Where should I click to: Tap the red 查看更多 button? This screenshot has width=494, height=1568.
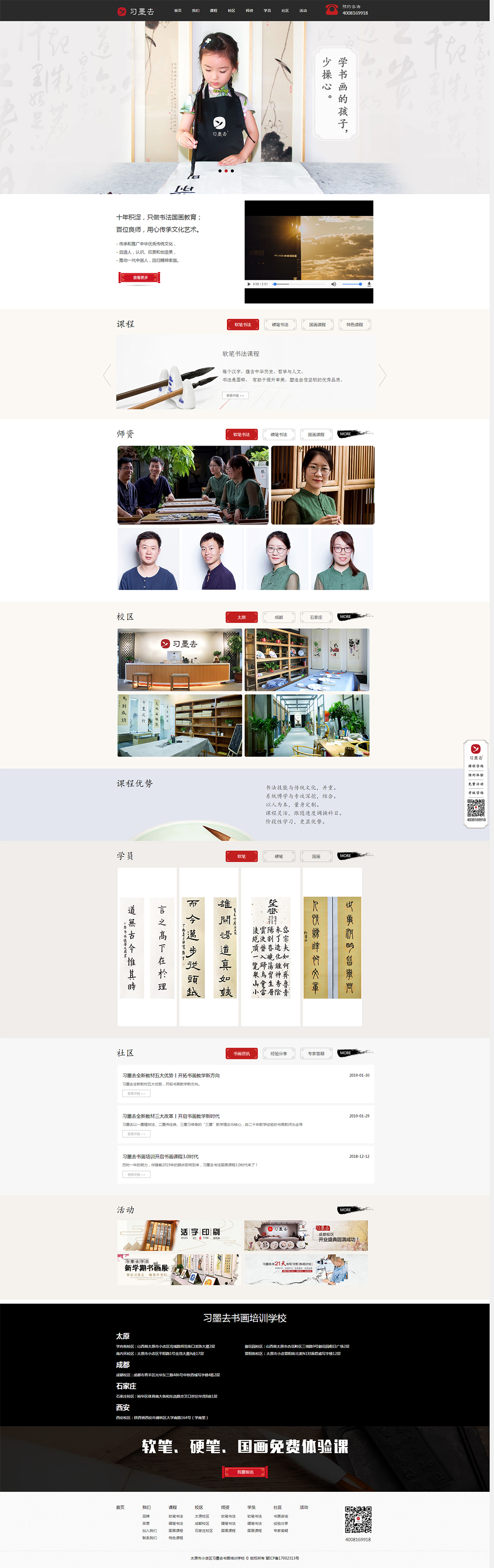(x=139, y=278)
